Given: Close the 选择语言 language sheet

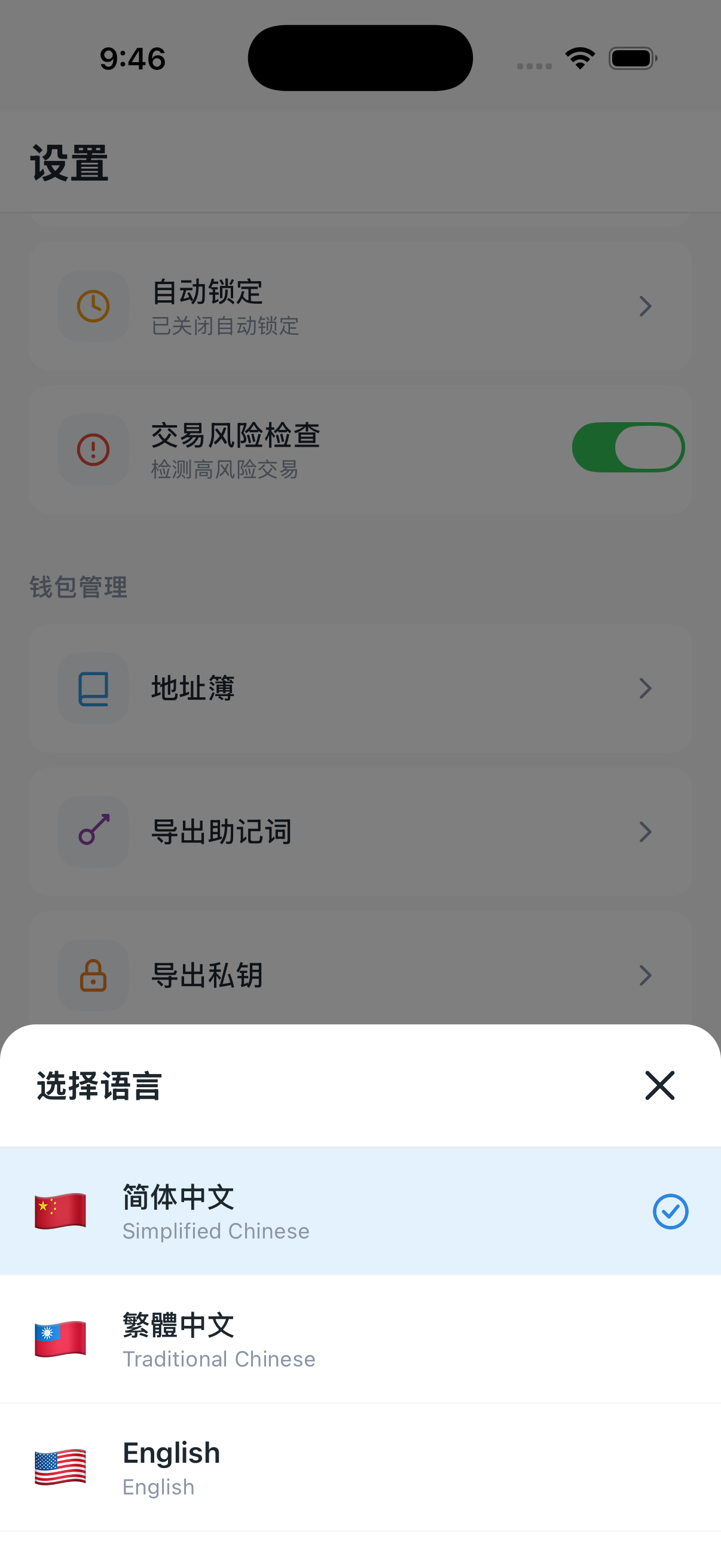Looking at the screenshot, I should click(x=659, y=1086).
